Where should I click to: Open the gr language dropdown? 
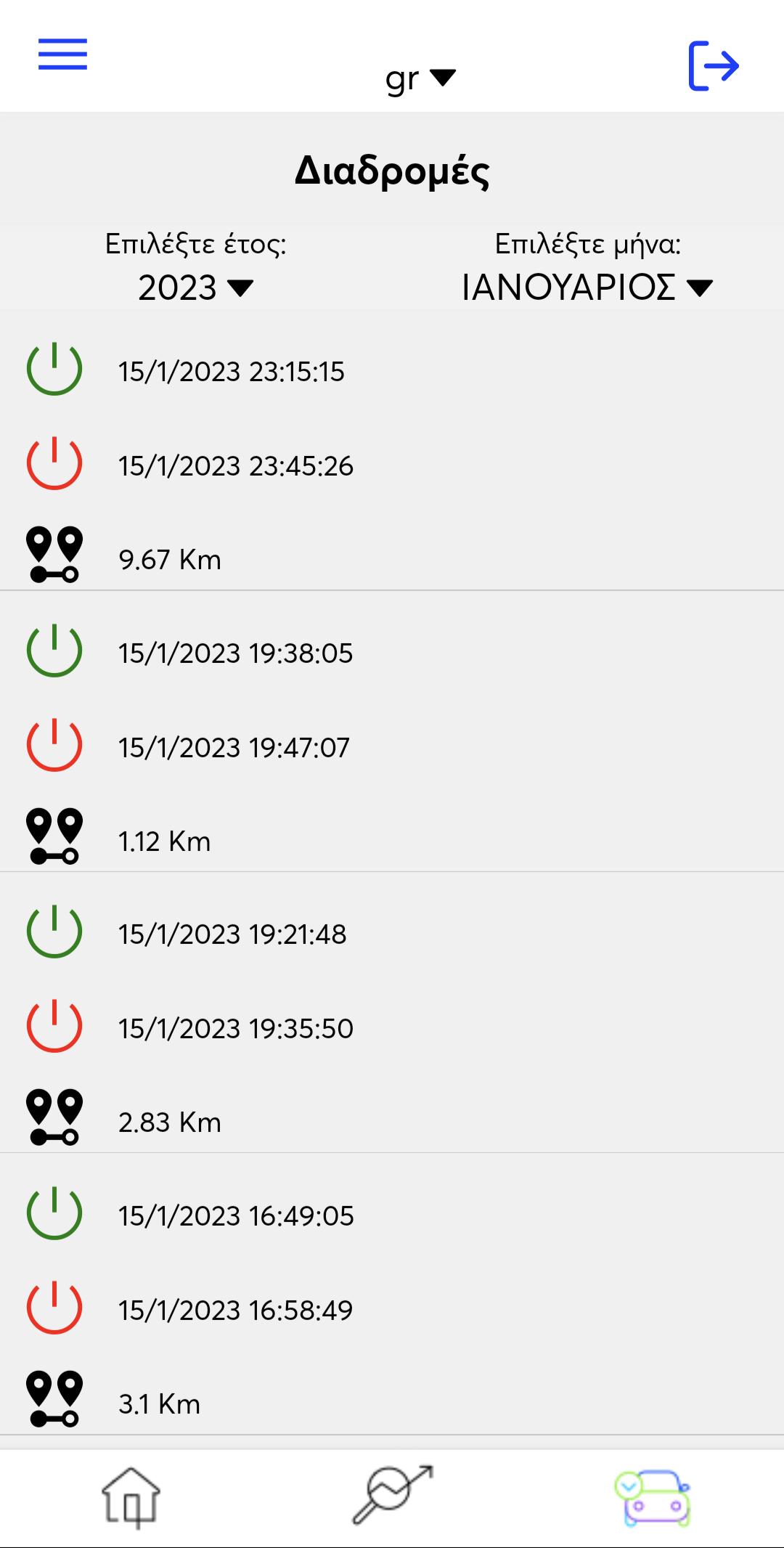(x=420, y=78)
